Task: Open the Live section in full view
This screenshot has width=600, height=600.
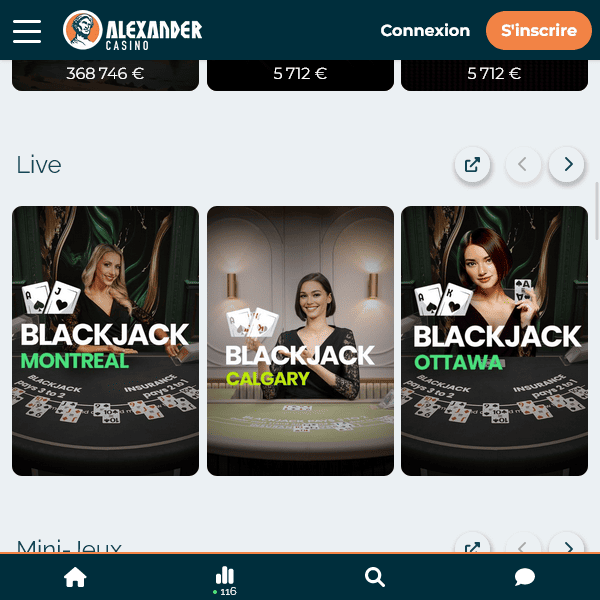Action: tap(472, 165)
